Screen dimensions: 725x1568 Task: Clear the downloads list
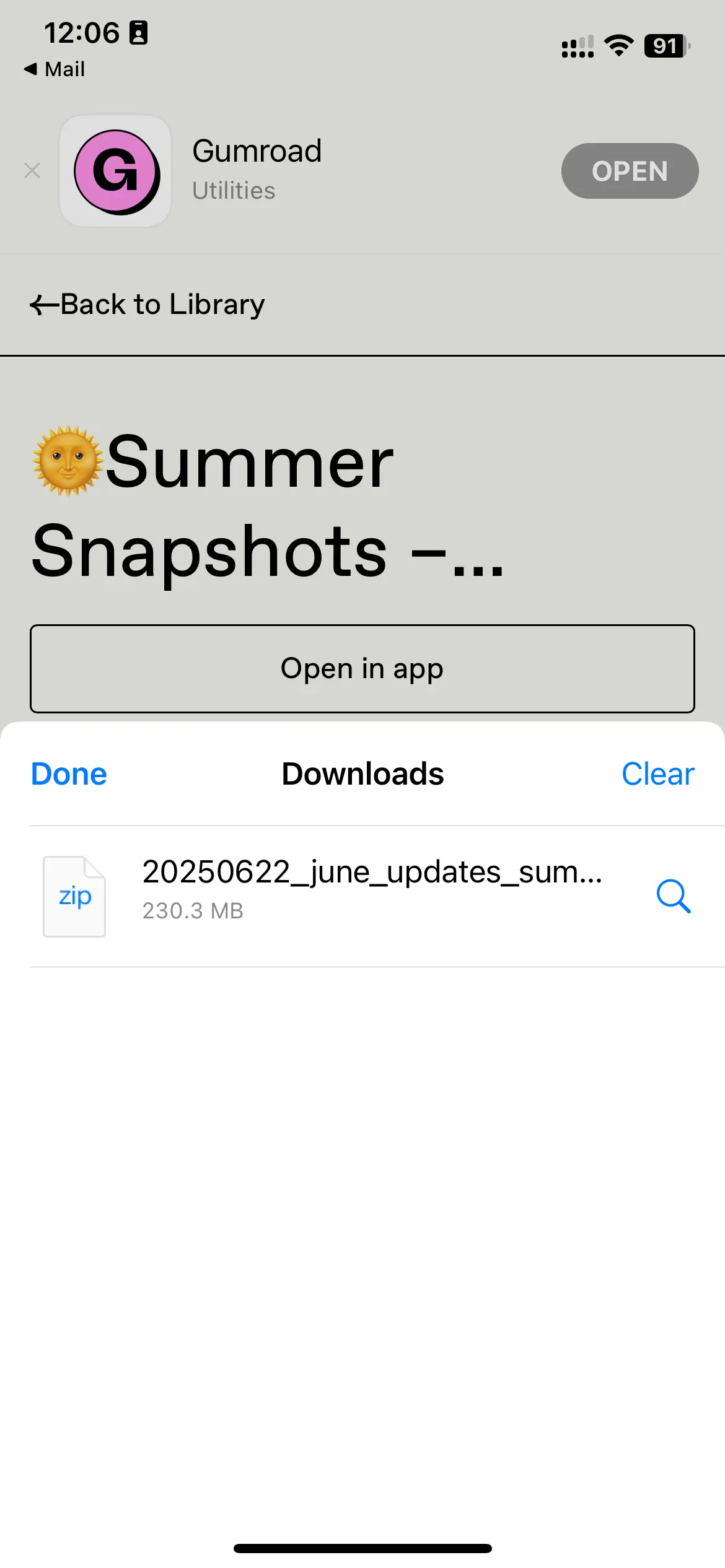657,774
